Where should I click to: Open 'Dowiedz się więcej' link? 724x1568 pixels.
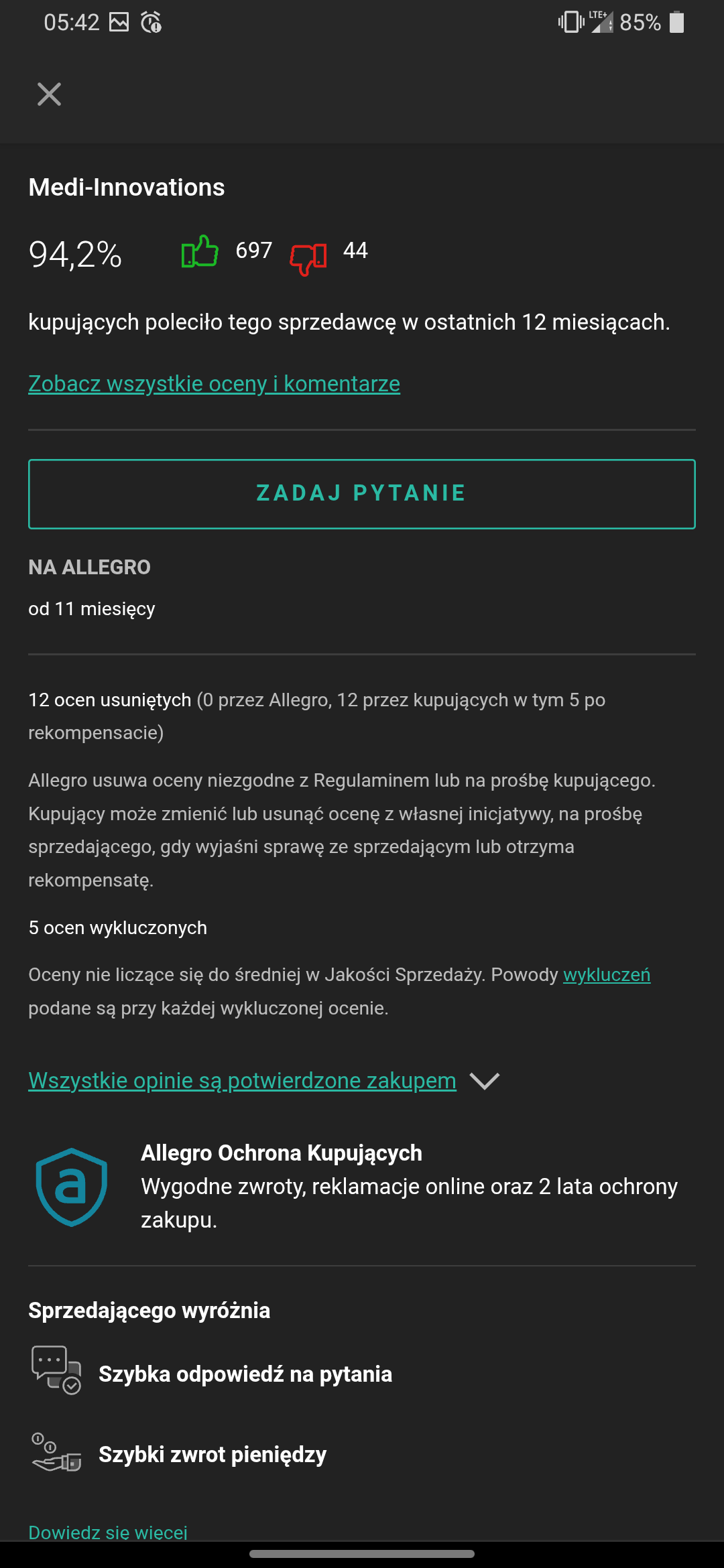coord(108,1532)
